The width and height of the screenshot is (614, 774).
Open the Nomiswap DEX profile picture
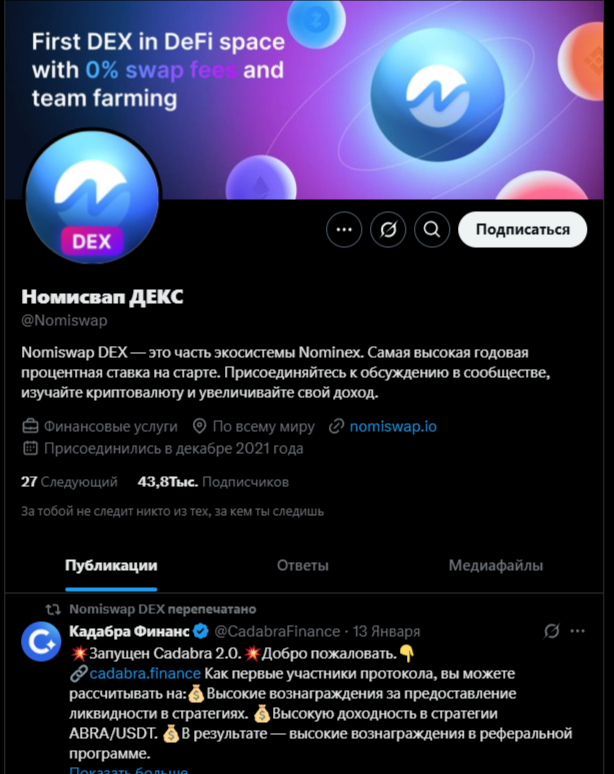pos(92,207)
